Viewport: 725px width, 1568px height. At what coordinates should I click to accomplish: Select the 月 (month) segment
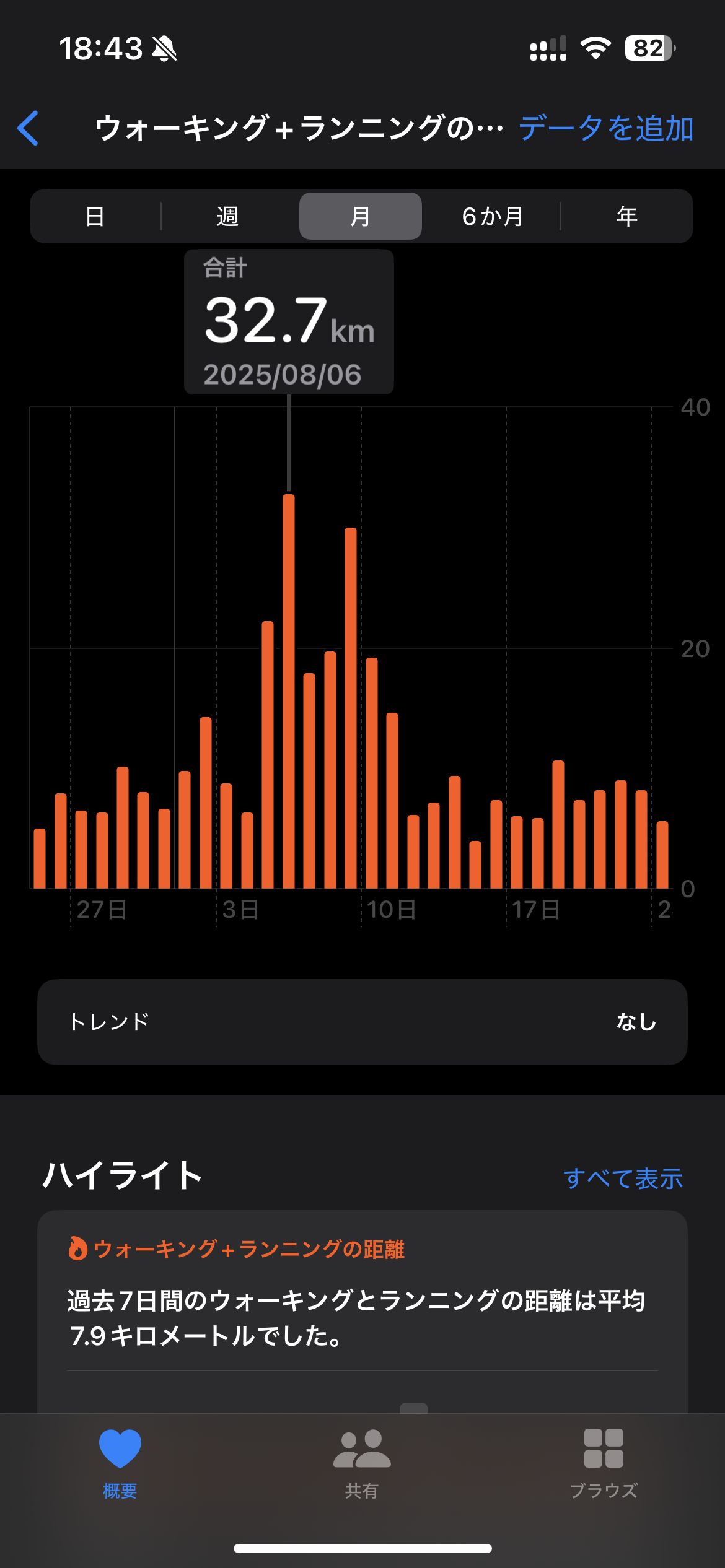point(361,216)
